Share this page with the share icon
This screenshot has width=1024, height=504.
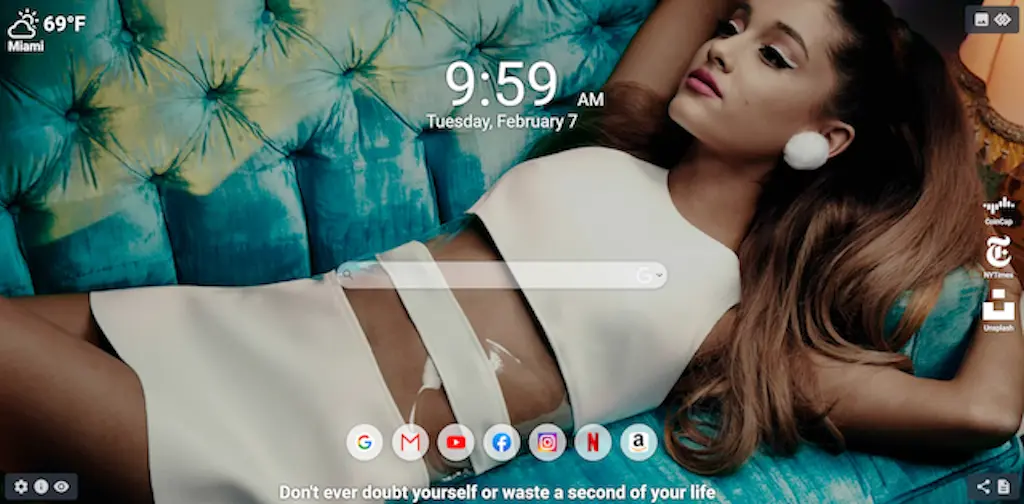pos(983,487)
